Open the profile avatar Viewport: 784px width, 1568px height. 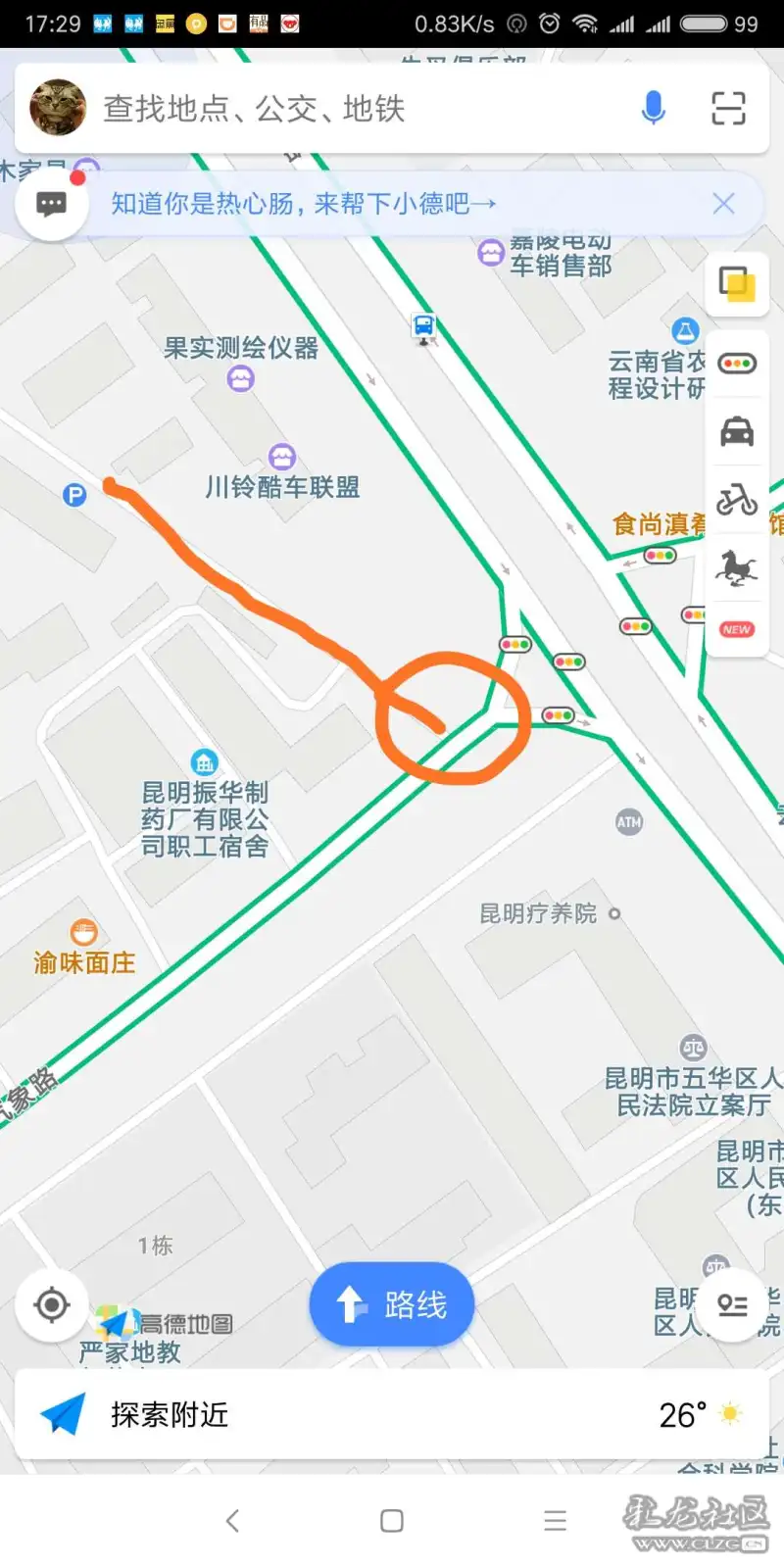click(57, 108)
